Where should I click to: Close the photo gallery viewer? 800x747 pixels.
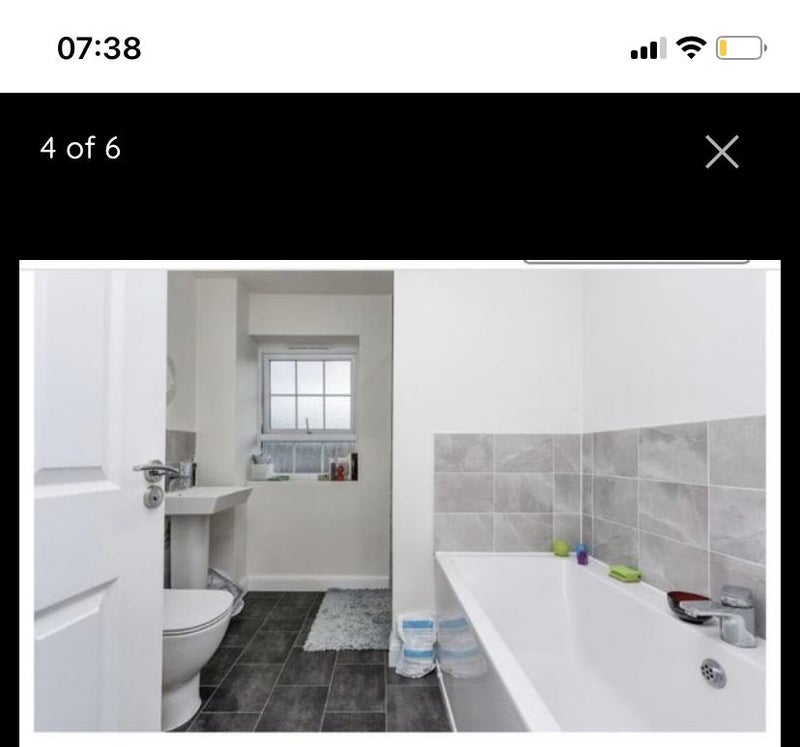tap(721, 152)
